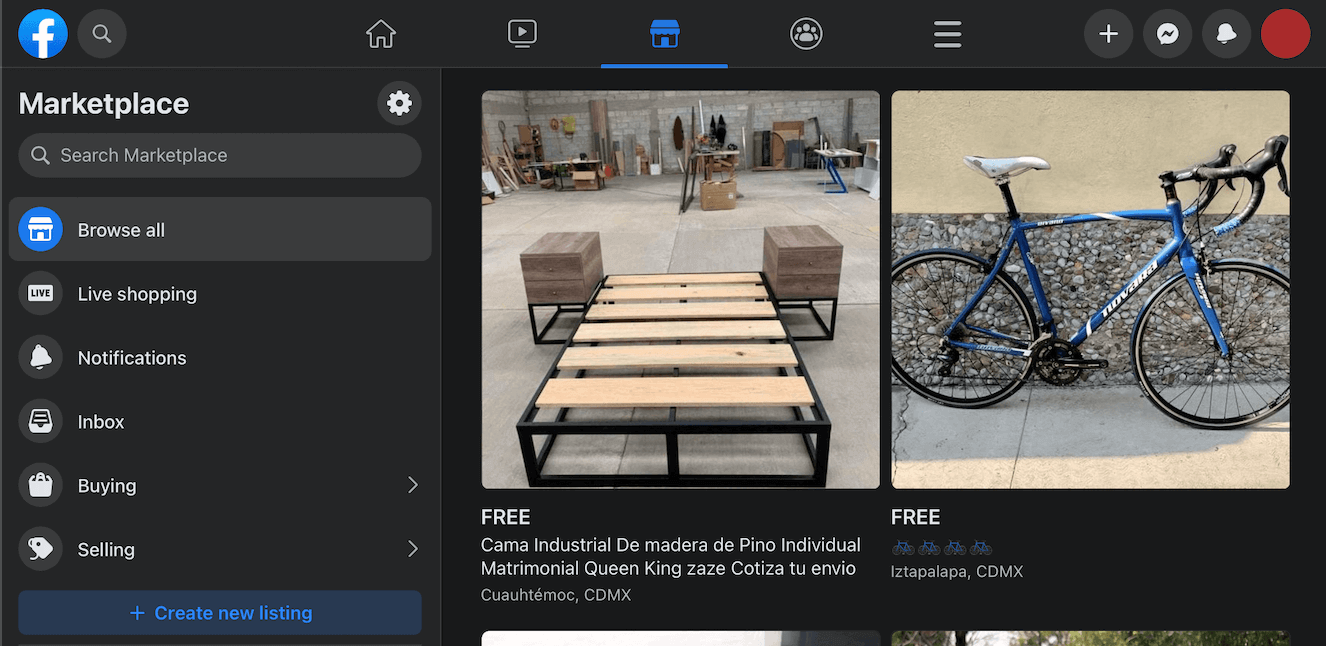The height and width of the screenshot is (646, 1326).
Task: Go to the Home feed tab
Action: coord(381,34)
